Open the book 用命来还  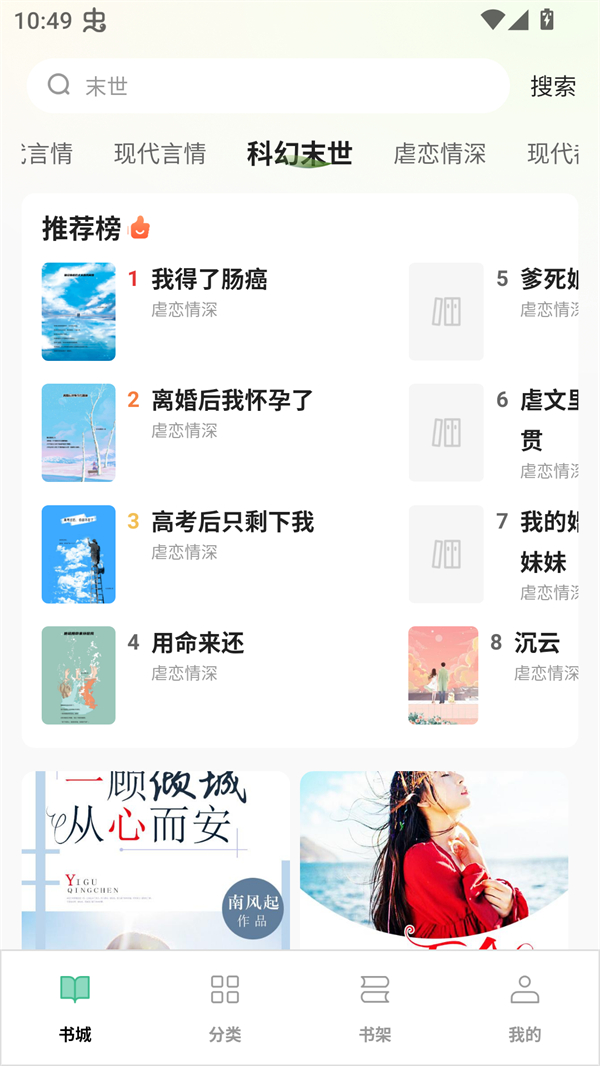(197, 642)
